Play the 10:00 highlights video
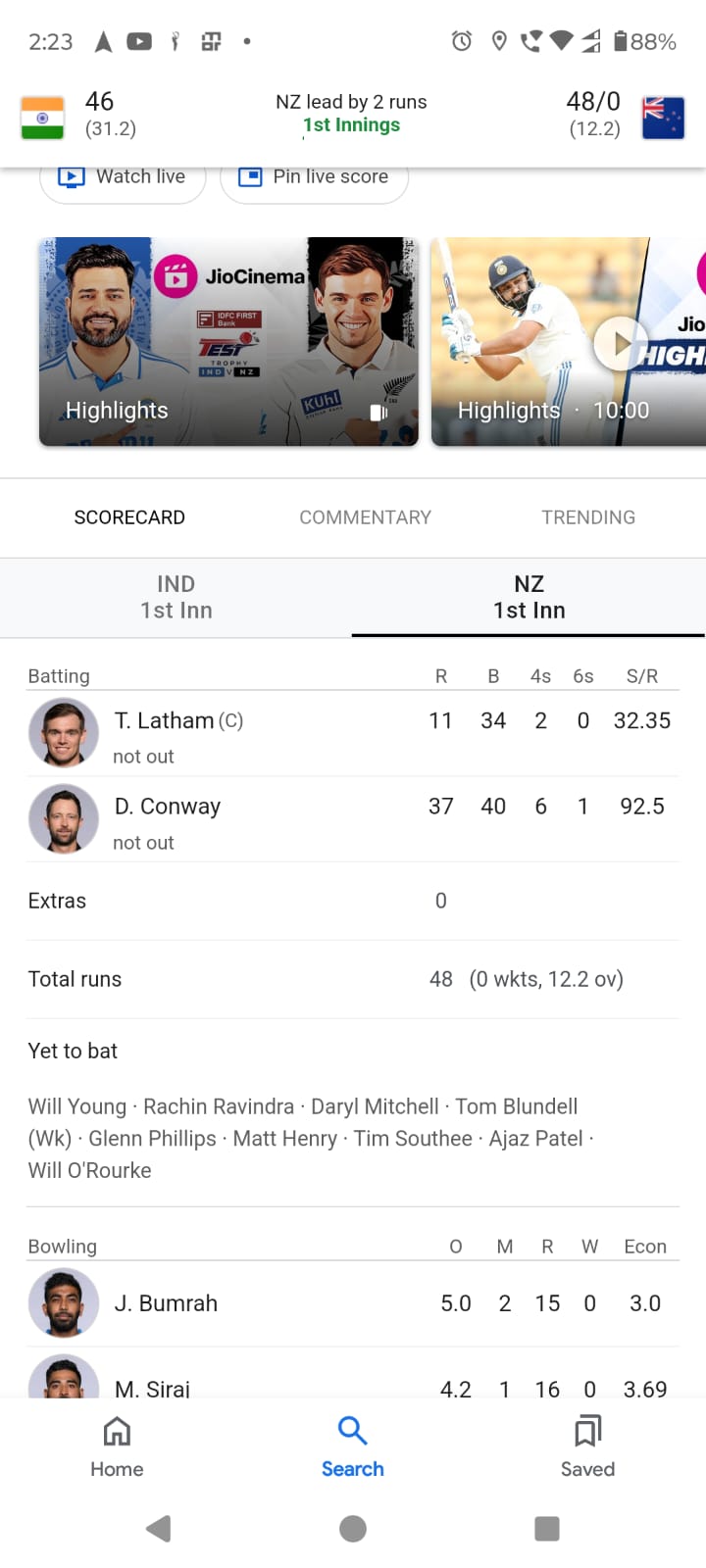706x1568 pixels. 618,343
